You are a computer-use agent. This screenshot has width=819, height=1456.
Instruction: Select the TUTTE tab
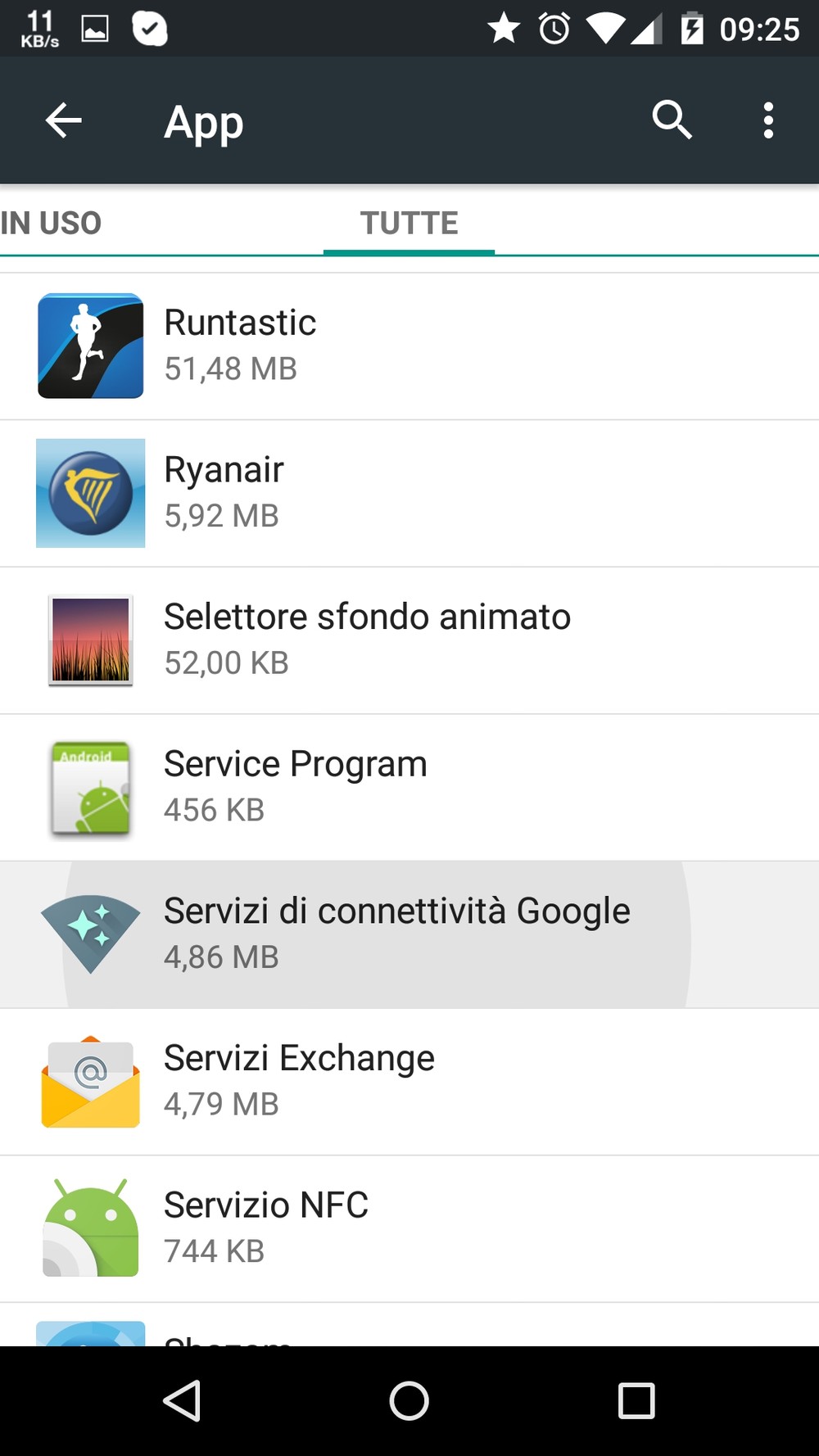(409, 223)
